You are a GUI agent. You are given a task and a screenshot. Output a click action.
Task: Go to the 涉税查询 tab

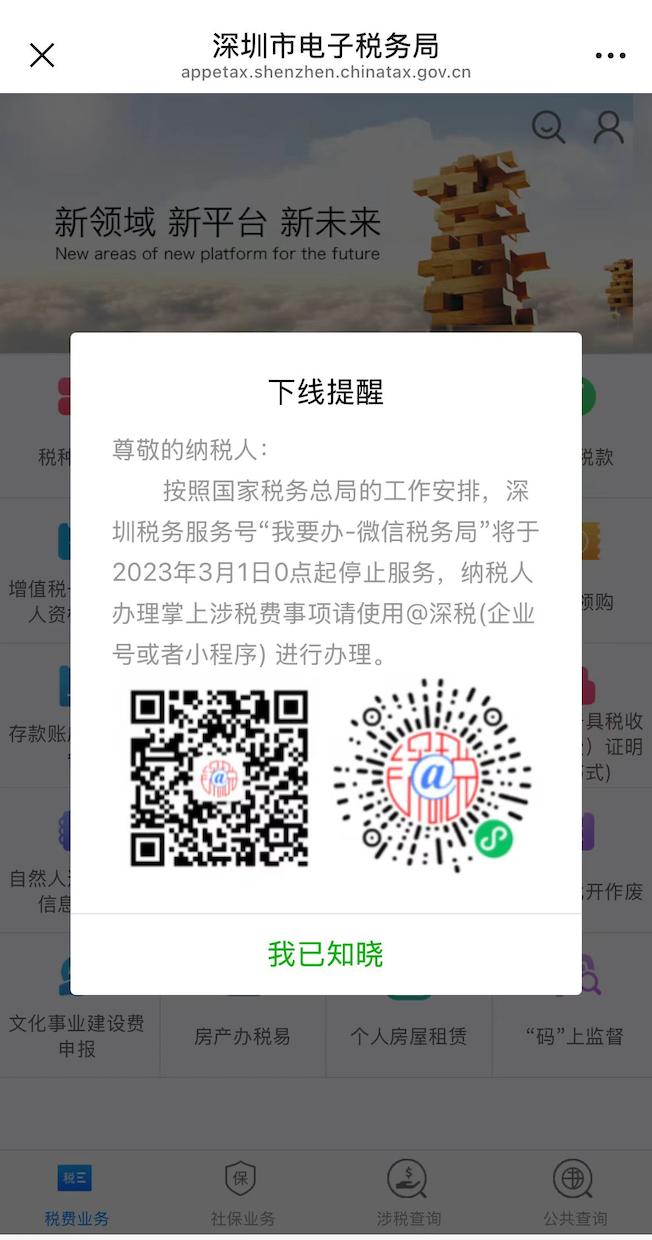[x=408, y=1194]
